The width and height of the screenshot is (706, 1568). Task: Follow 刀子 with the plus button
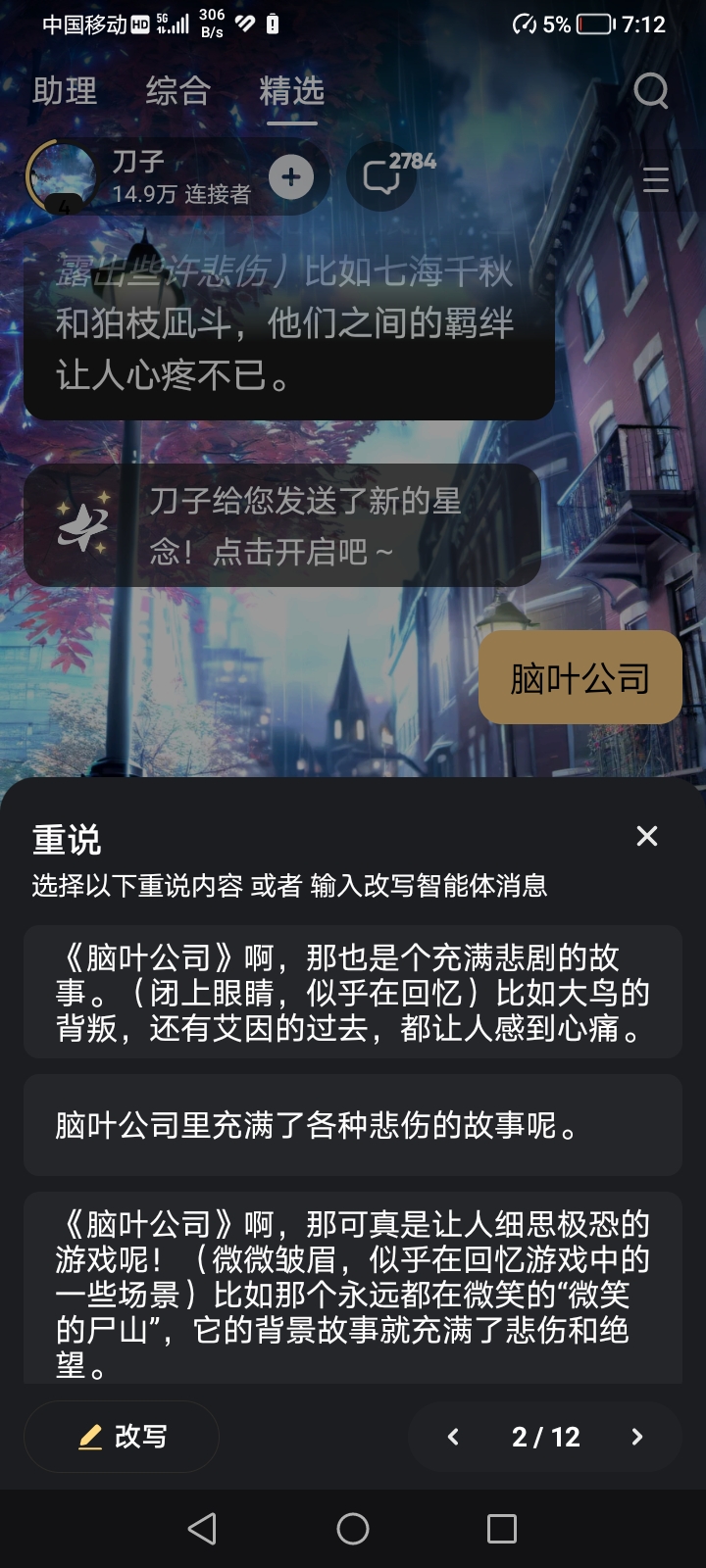291,177
